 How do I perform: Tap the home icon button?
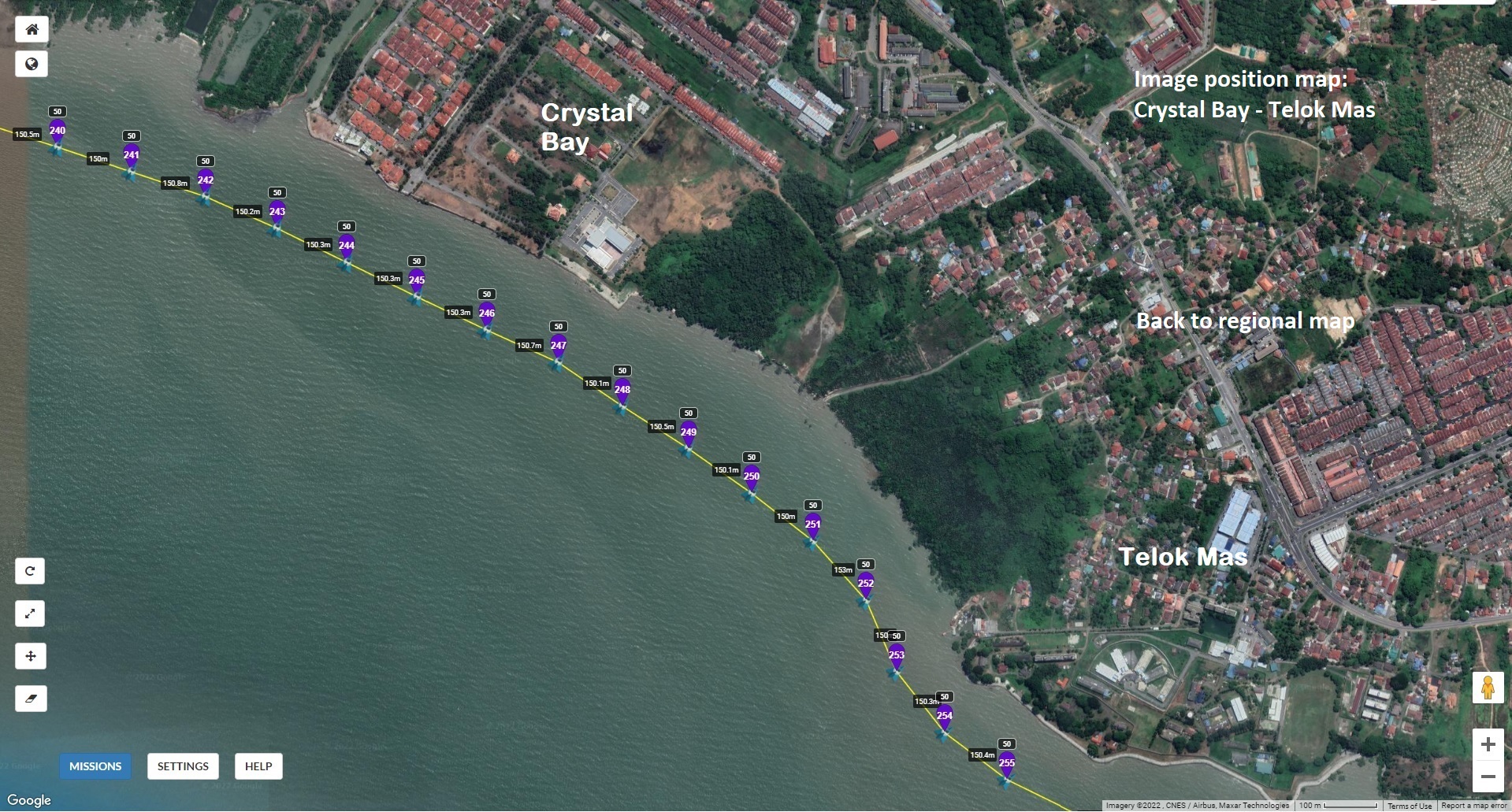click(32, 30)
